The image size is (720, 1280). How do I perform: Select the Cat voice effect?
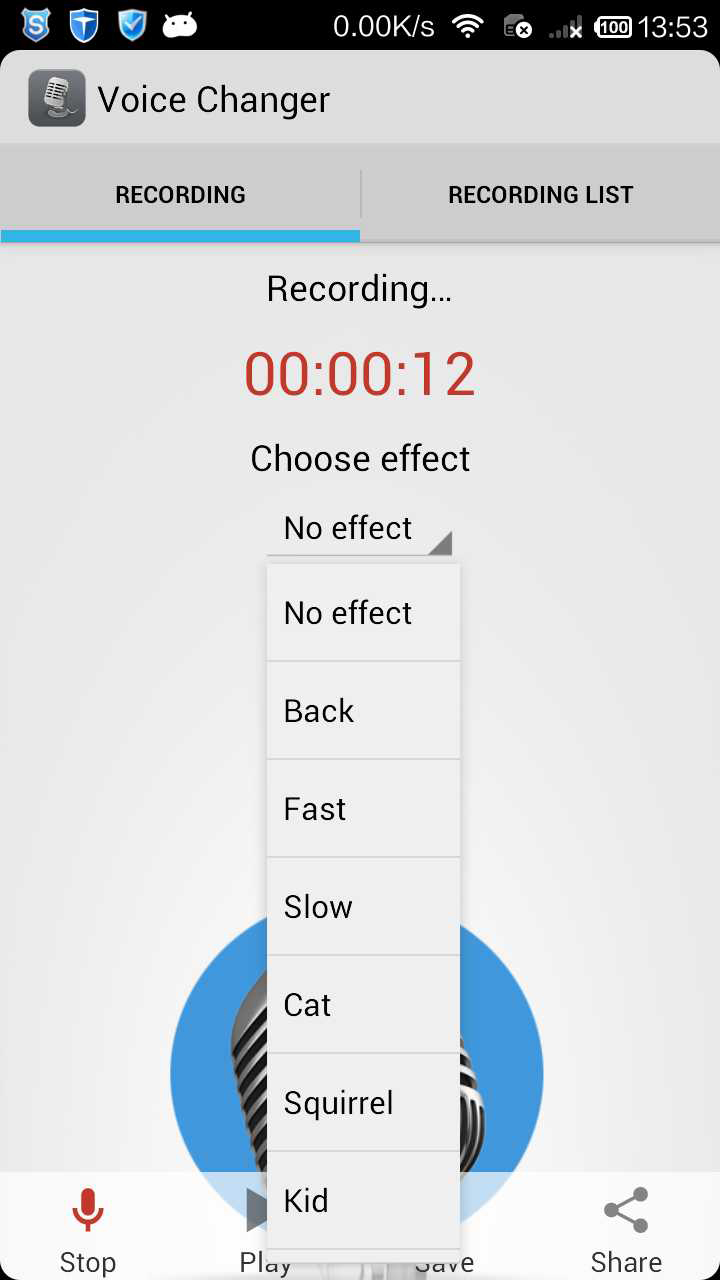tap(362, 1004)
